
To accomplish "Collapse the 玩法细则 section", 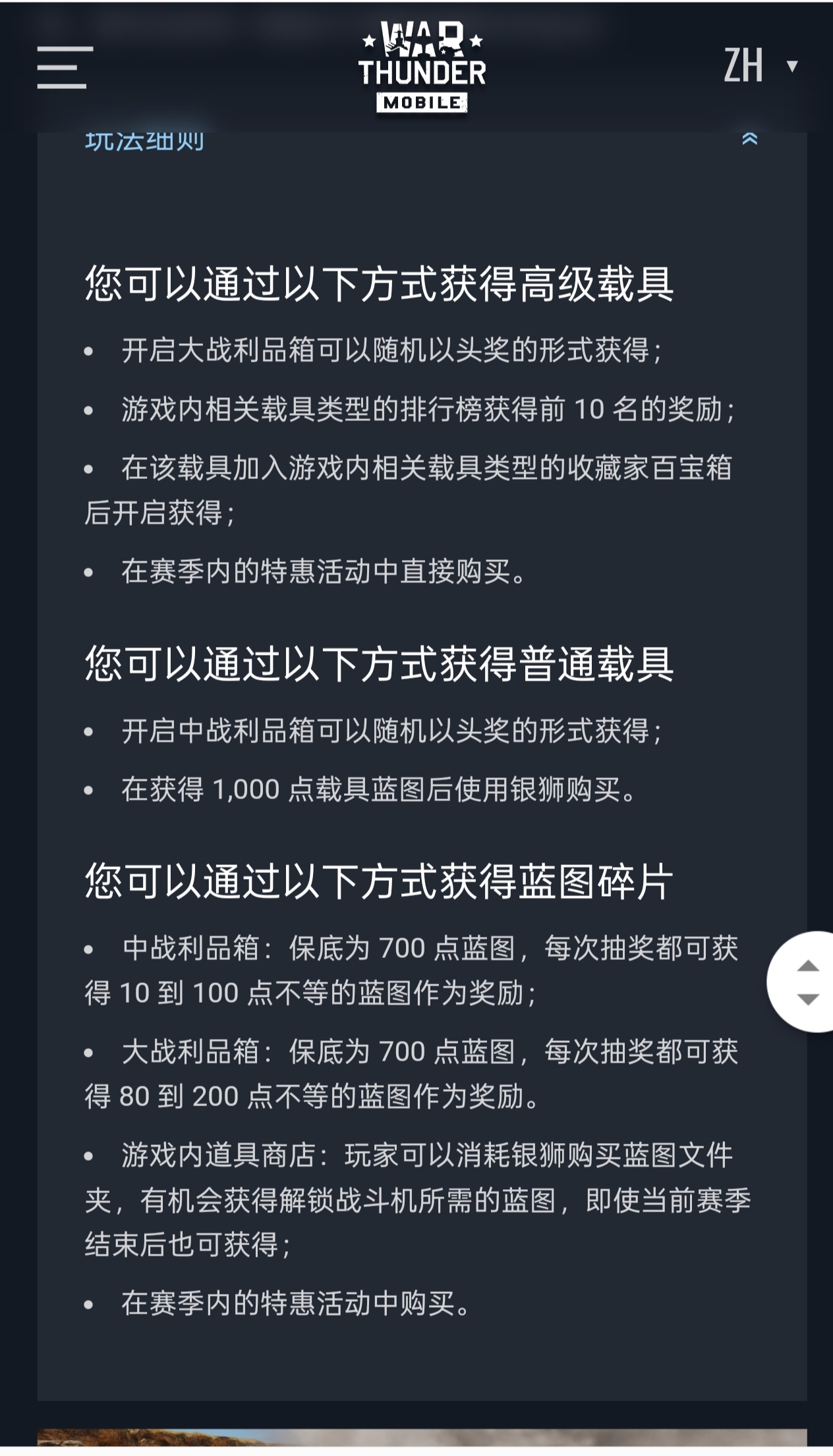I will (749, 138).
